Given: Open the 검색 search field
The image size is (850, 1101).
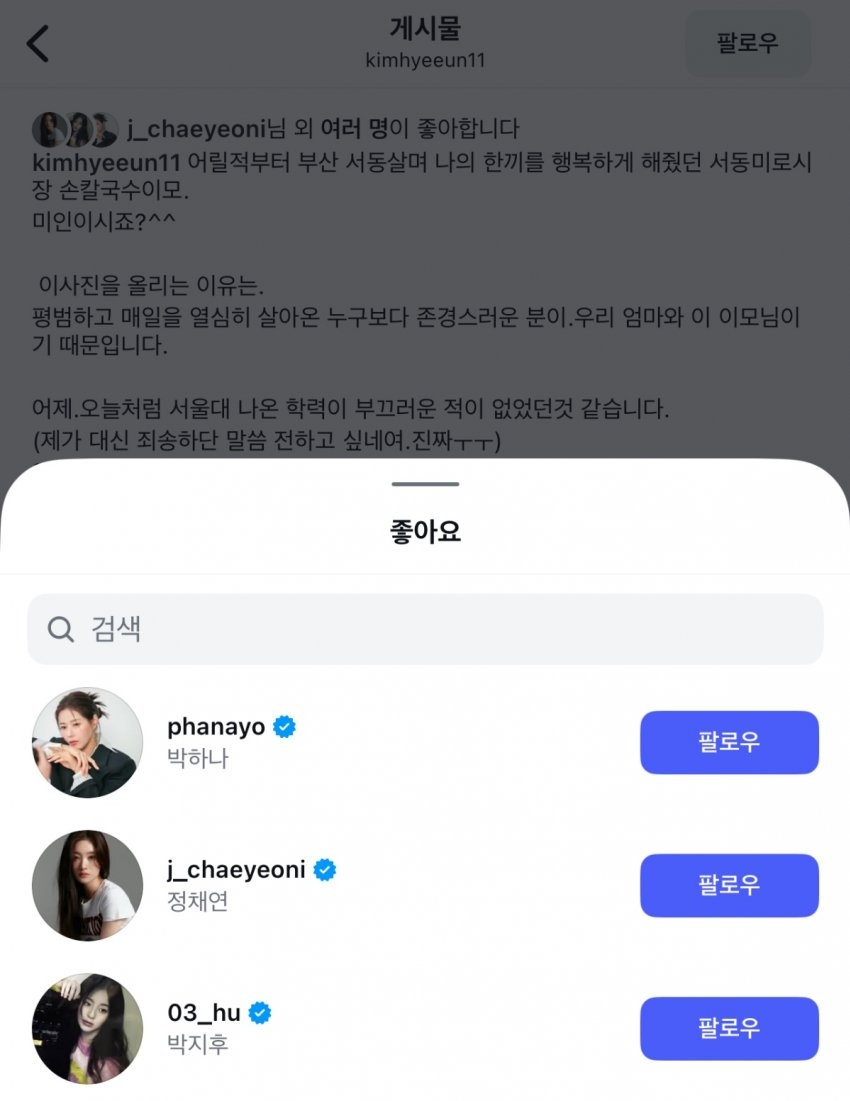Looking at the screenshot, I should coord(425,629).
